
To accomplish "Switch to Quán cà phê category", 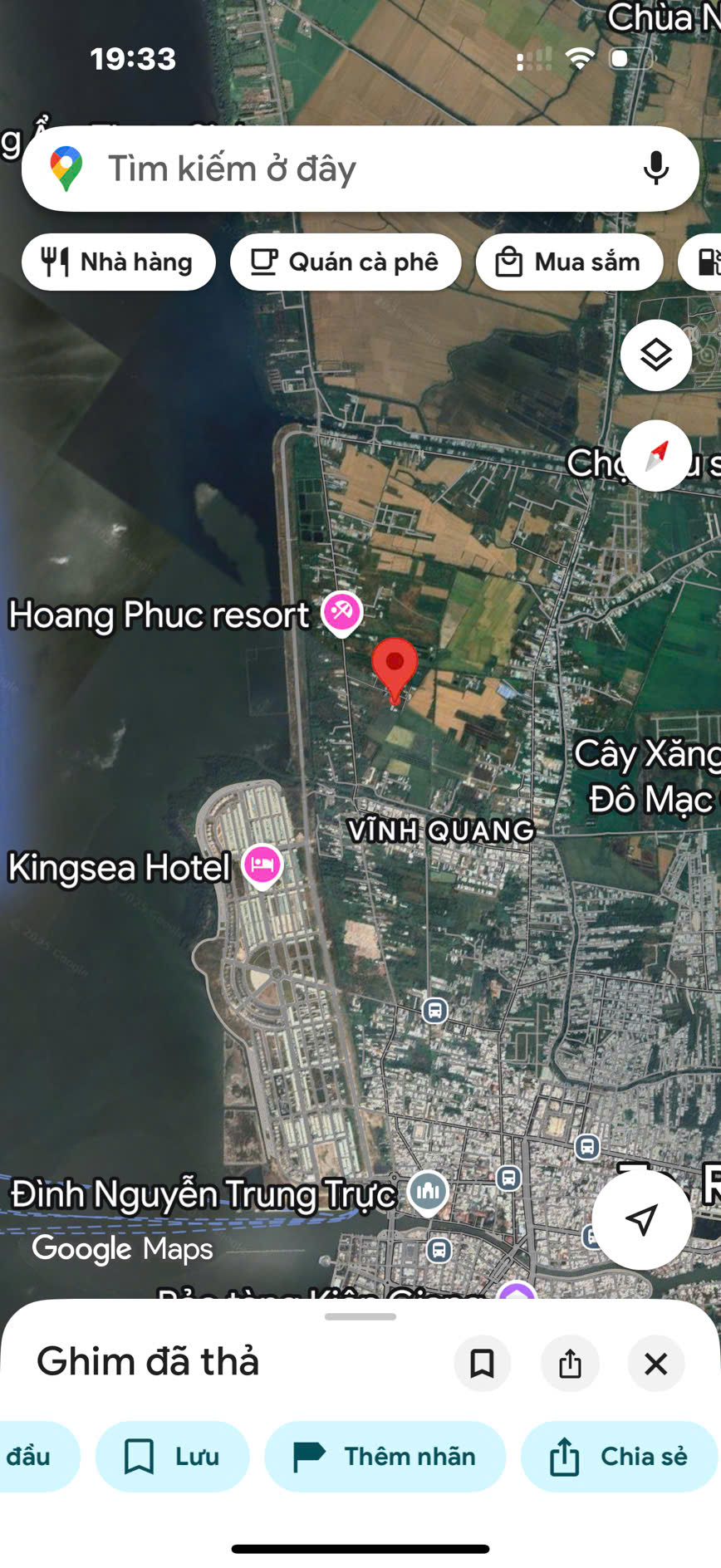I will [346, 262].
